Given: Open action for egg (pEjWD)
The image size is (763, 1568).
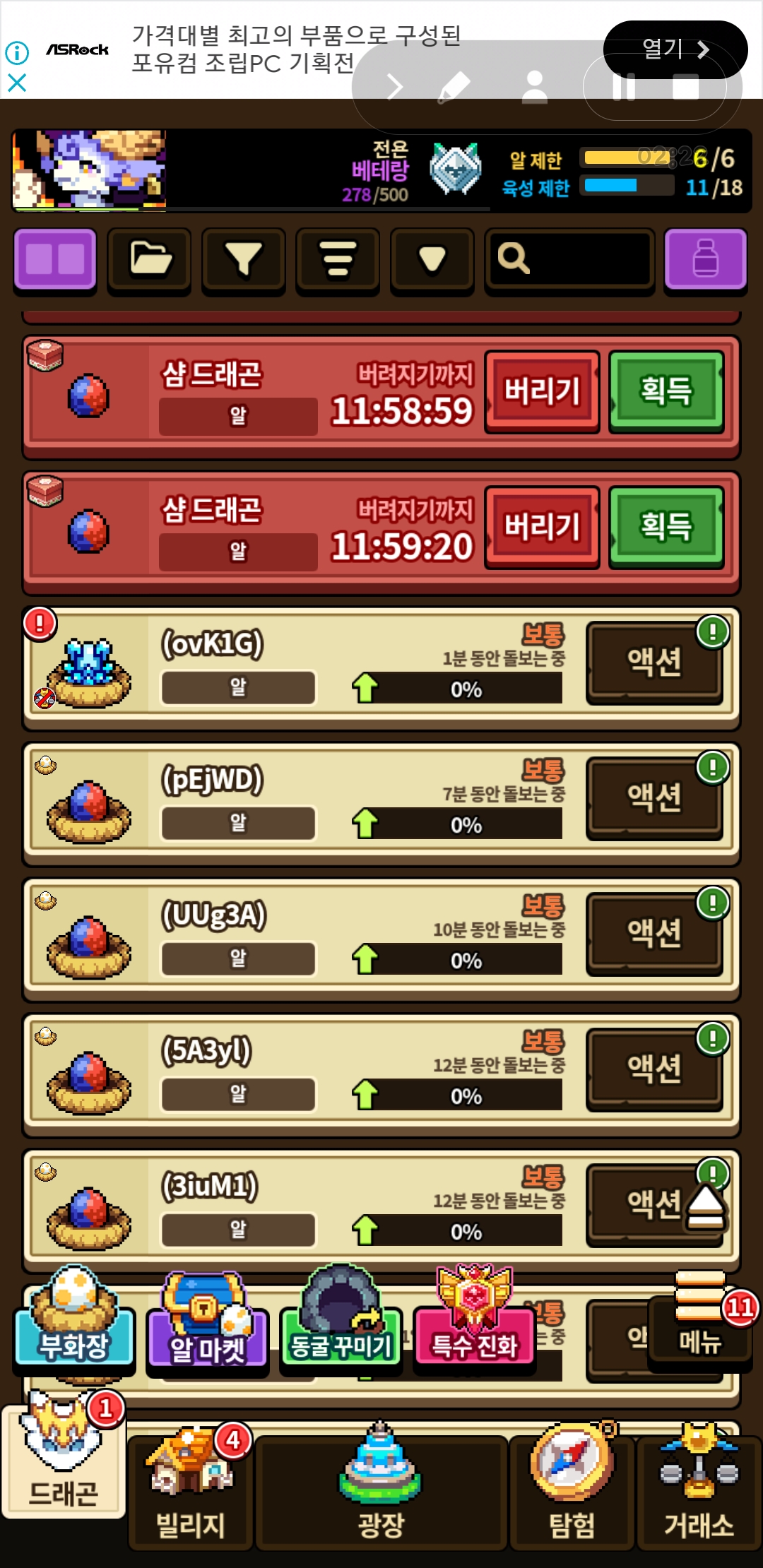Looking at the screenshot, I should (654, 798).
